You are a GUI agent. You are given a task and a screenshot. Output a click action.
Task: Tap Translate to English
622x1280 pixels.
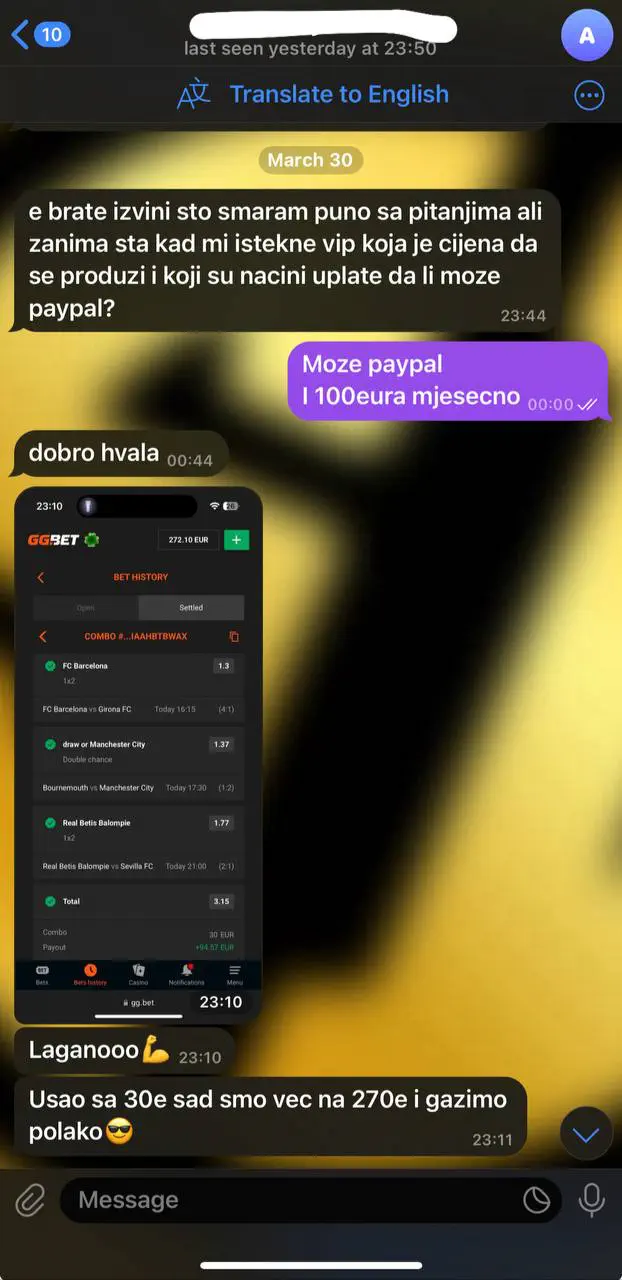pos(338,94)
